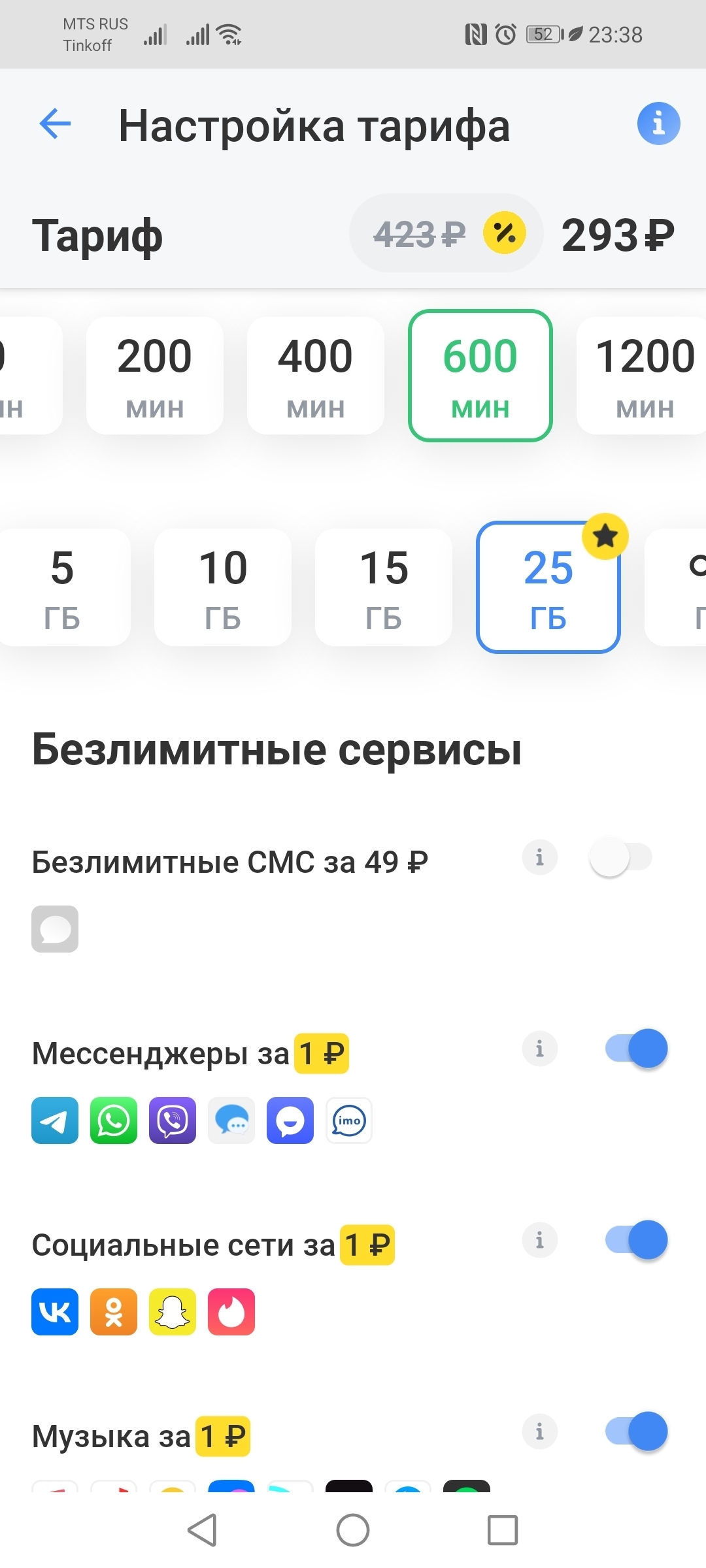Select the 25 GB data package

pyautogui.click(x=548, y=587)
